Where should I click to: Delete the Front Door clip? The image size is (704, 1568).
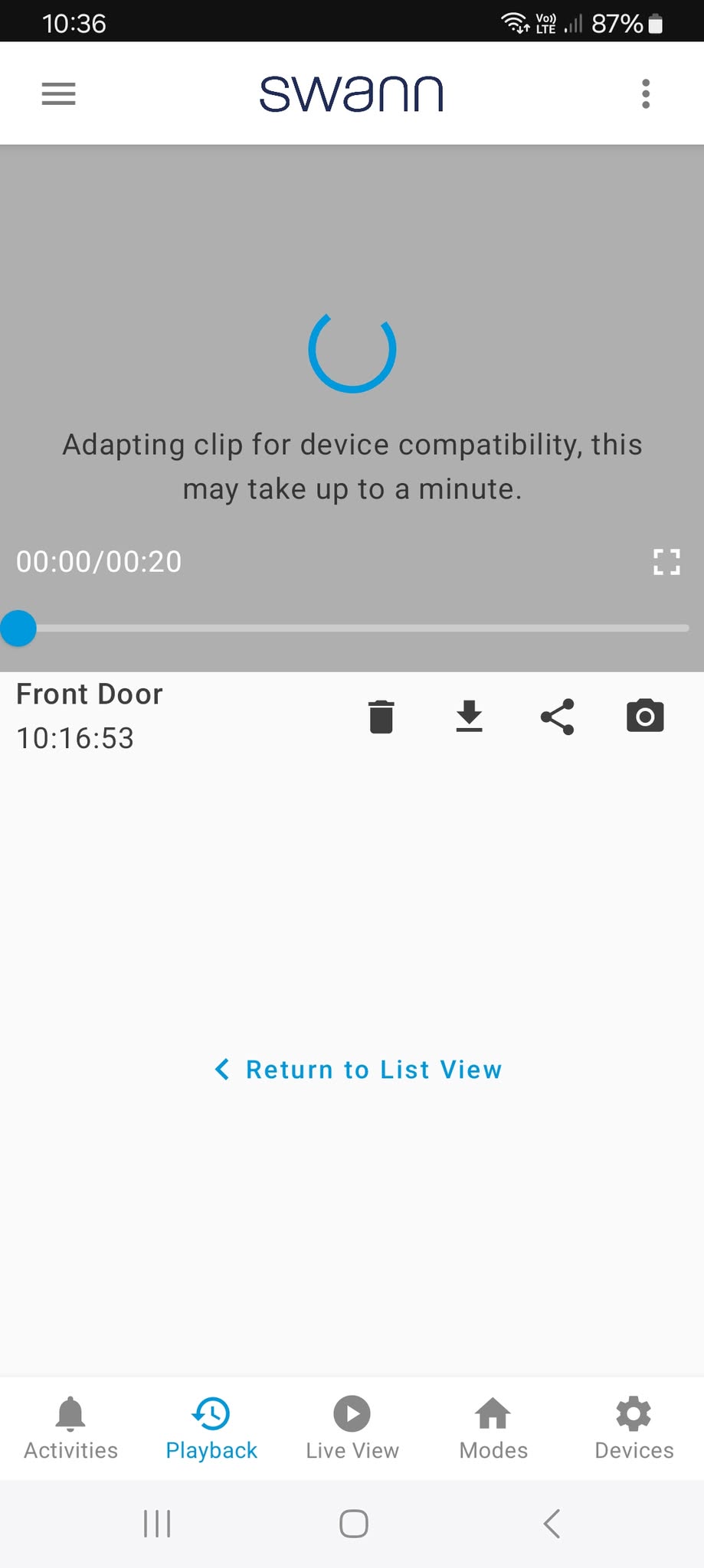coord(381,717)
